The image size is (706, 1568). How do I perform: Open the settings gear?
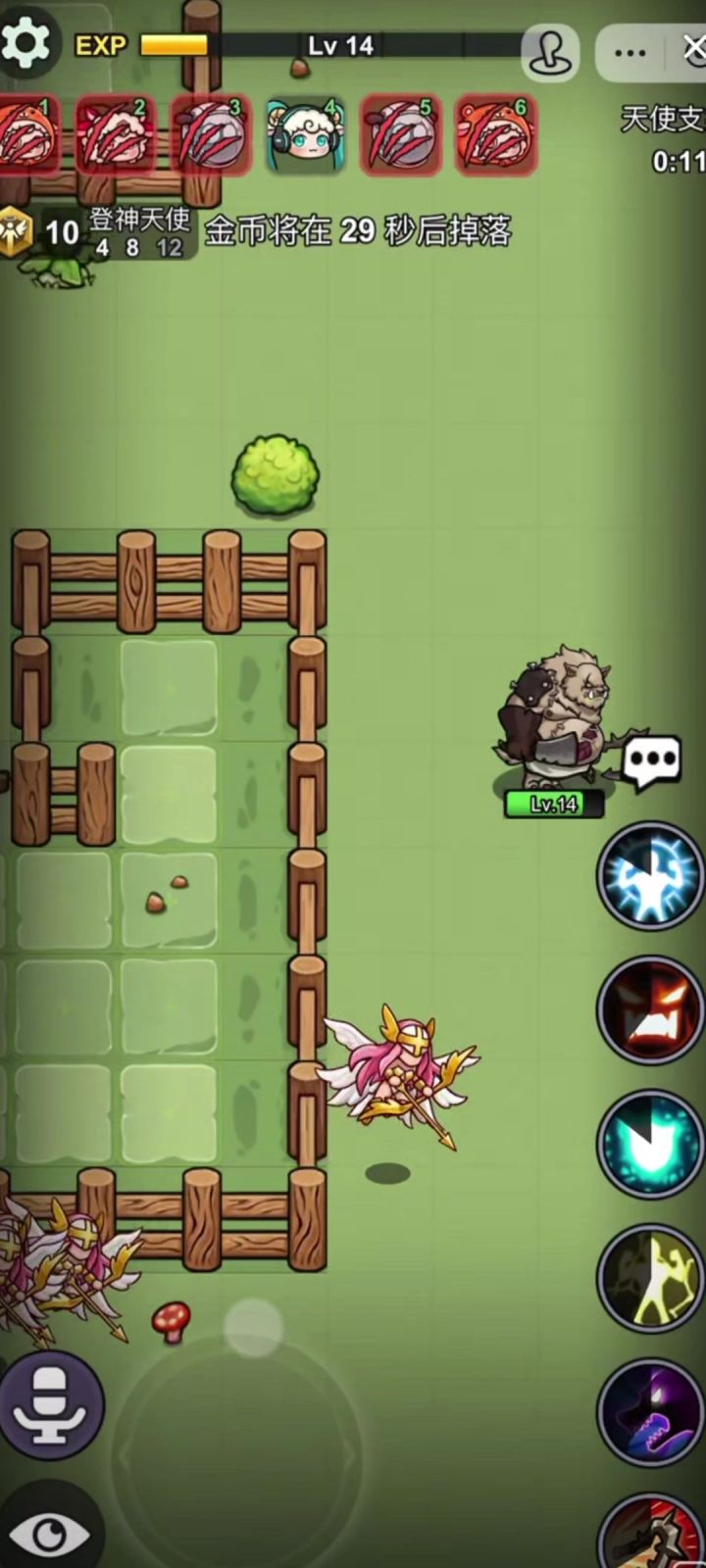[25, 42]
